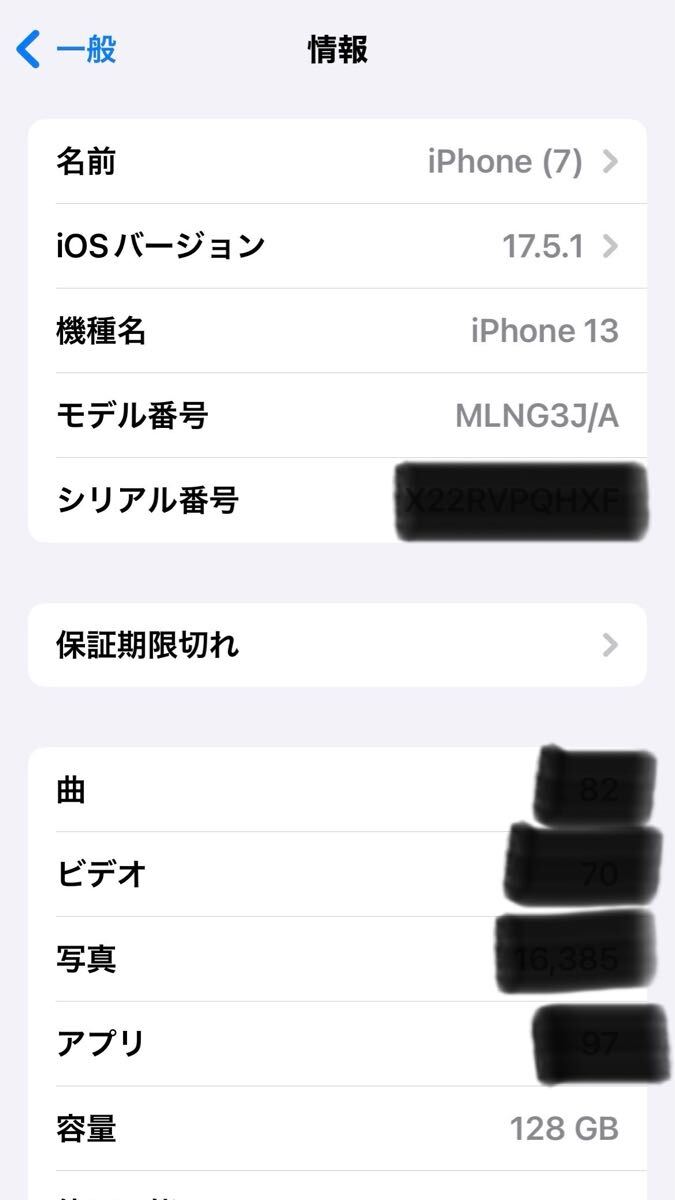Open the 名前 row showing iPhone (7)

tap(337, 162)
